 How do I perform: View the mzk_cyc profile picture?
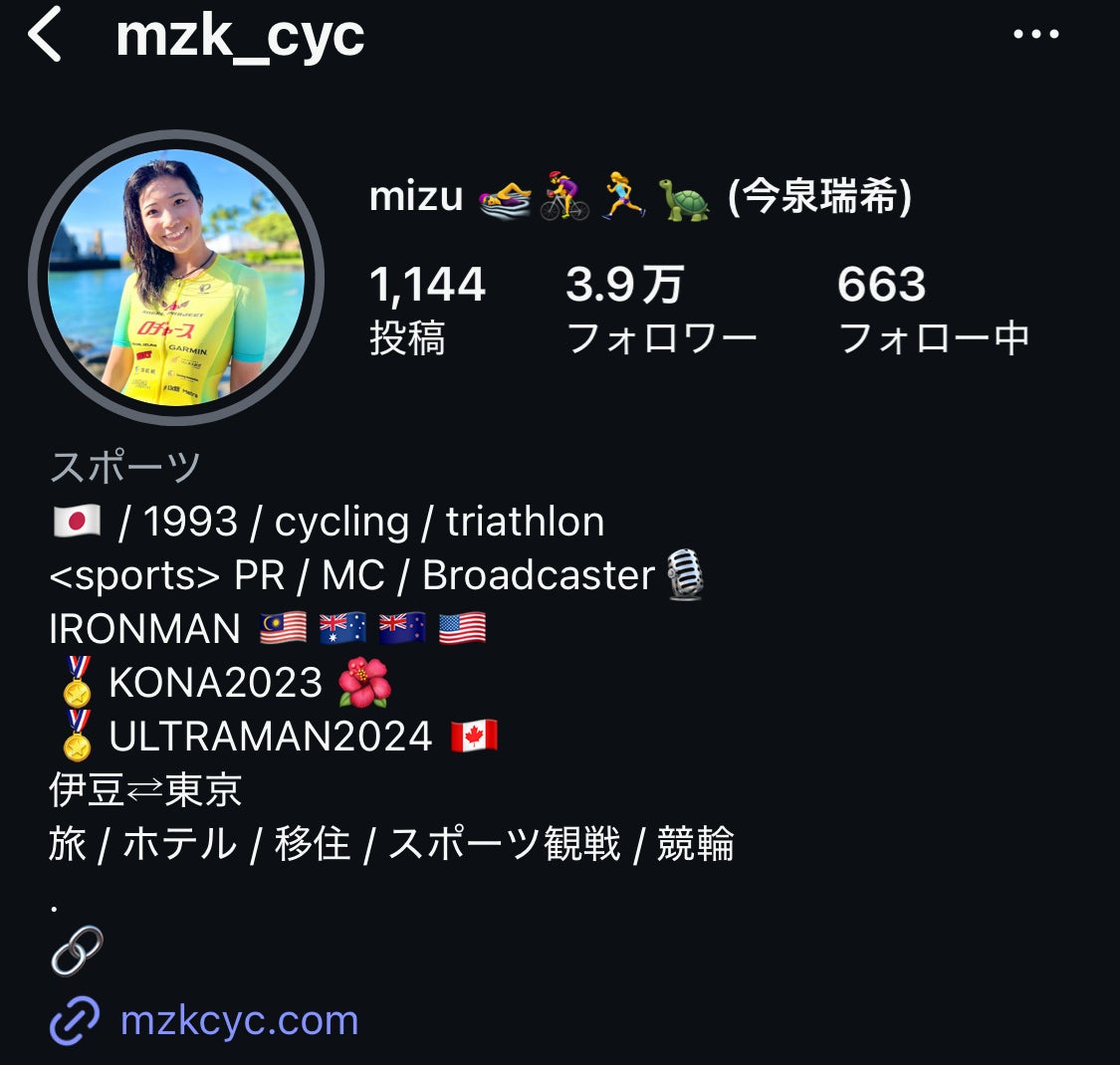pyautogui.click(x=176, y=278)
